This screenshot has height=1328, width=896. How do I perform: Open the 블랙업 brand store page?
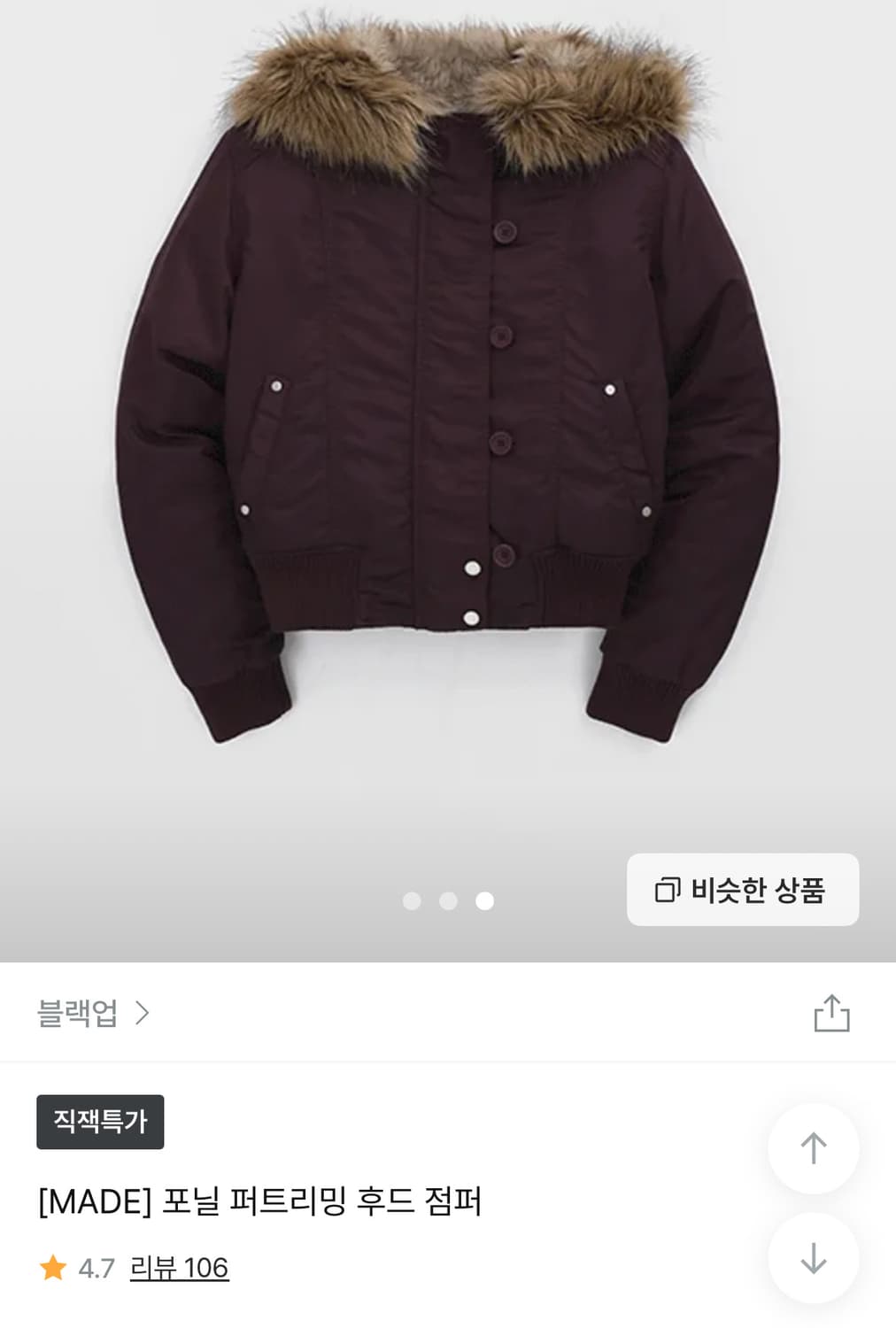(x=93, y=1012)
